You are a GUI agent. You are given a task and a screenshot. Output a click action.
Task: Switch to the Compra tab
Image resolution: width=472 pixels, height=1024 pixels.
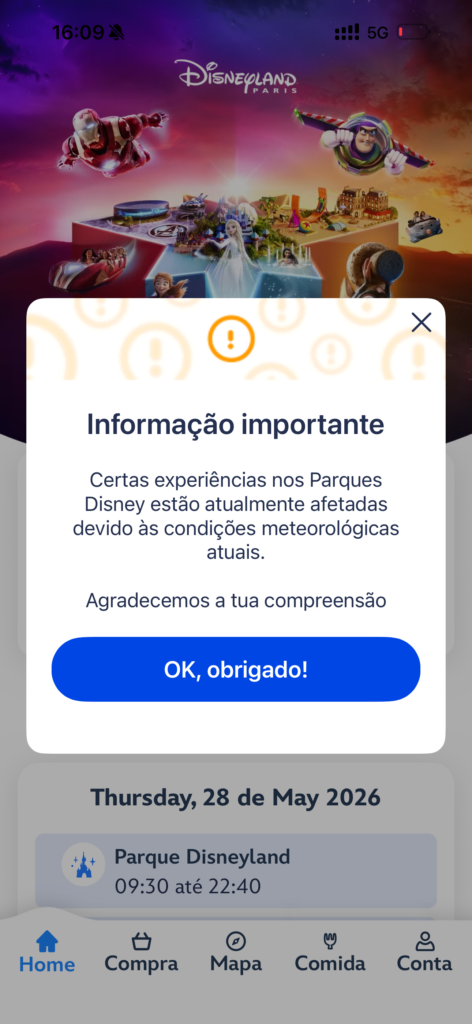click(x=141, y=952)
